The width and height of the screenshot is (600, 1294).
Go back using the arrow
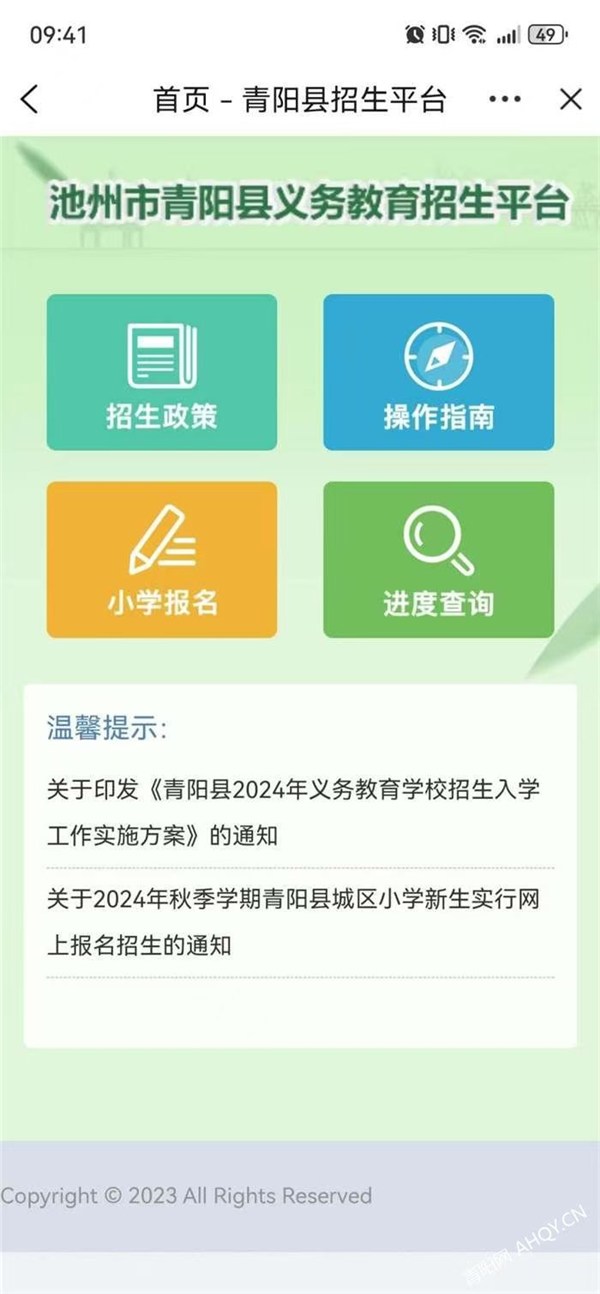(x=30, y=99)
